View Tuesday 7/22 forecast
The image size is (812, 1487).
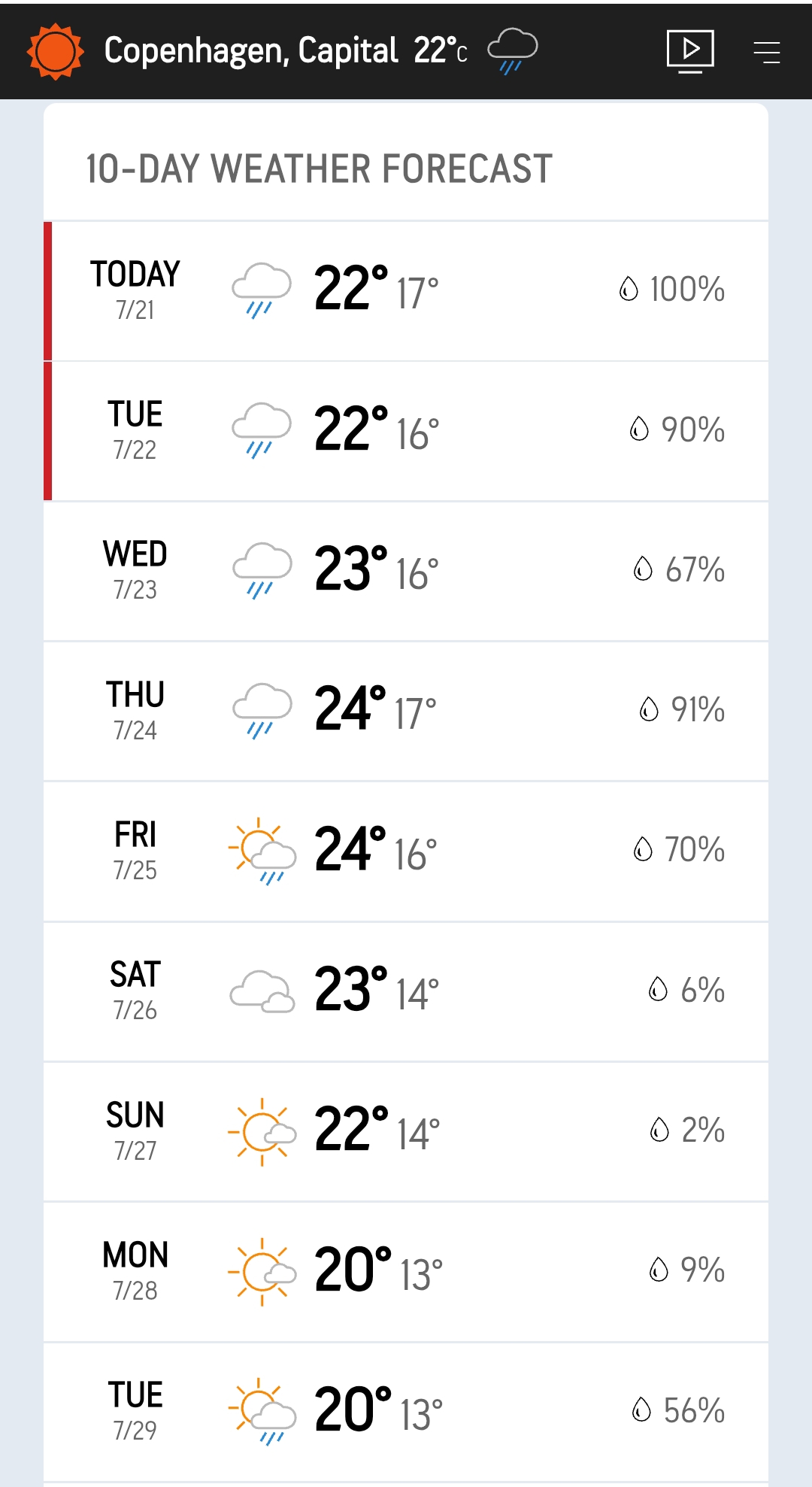406,431
